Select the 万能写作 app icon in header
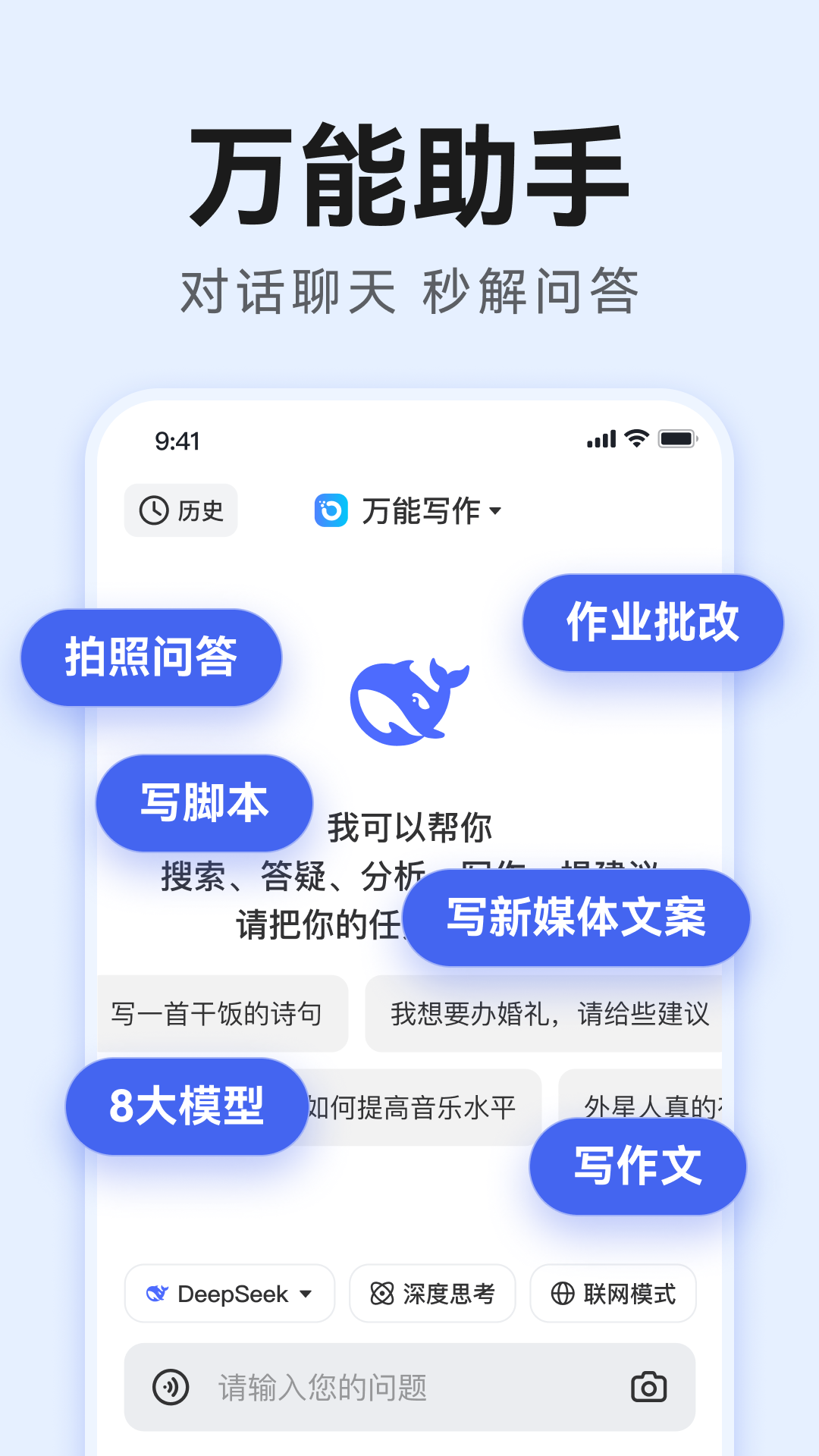 (333, 511)
